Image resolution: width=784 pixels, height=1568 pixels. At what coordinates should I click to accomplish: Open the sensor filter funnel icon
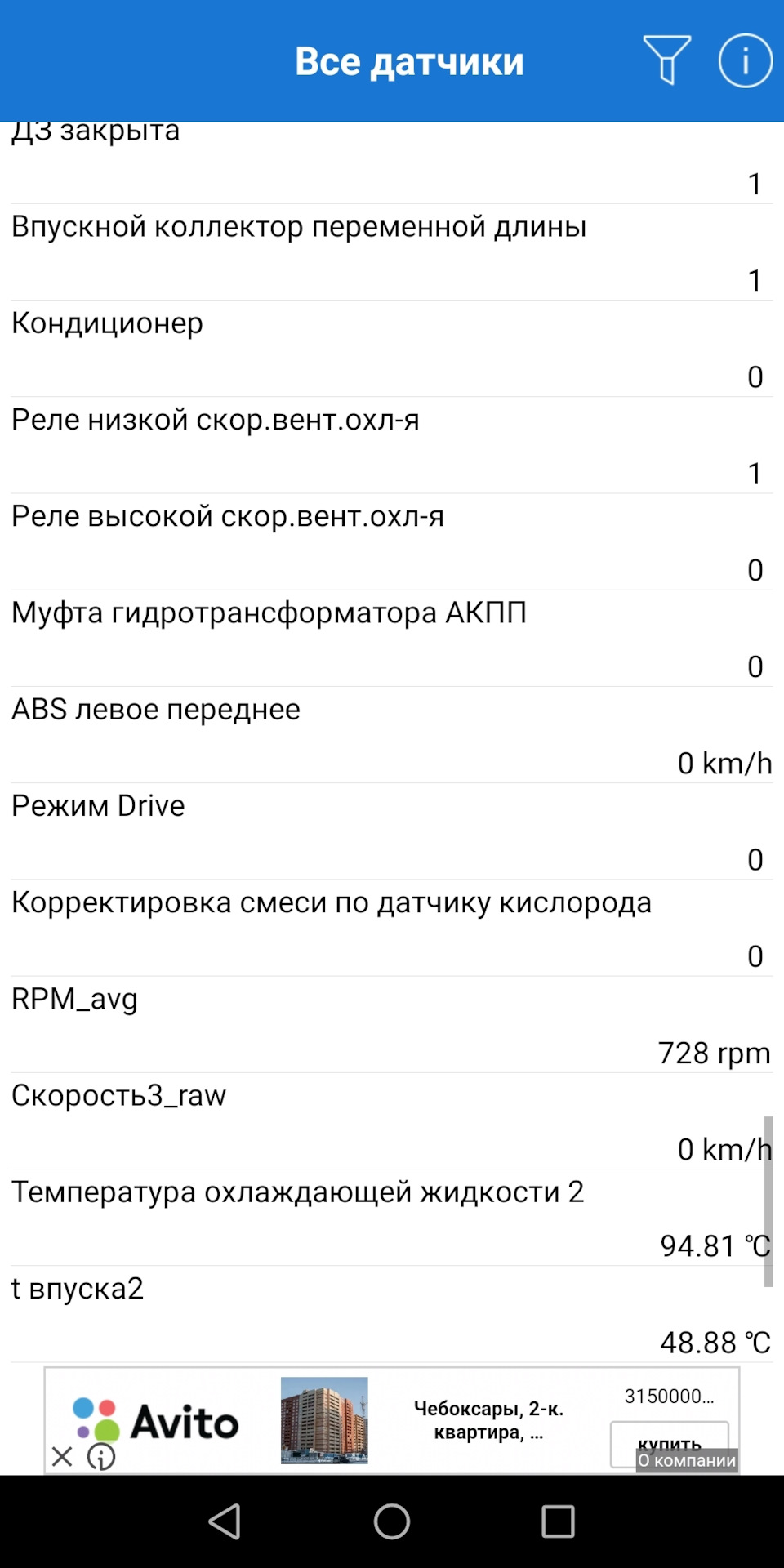click(x=666, y=60)
